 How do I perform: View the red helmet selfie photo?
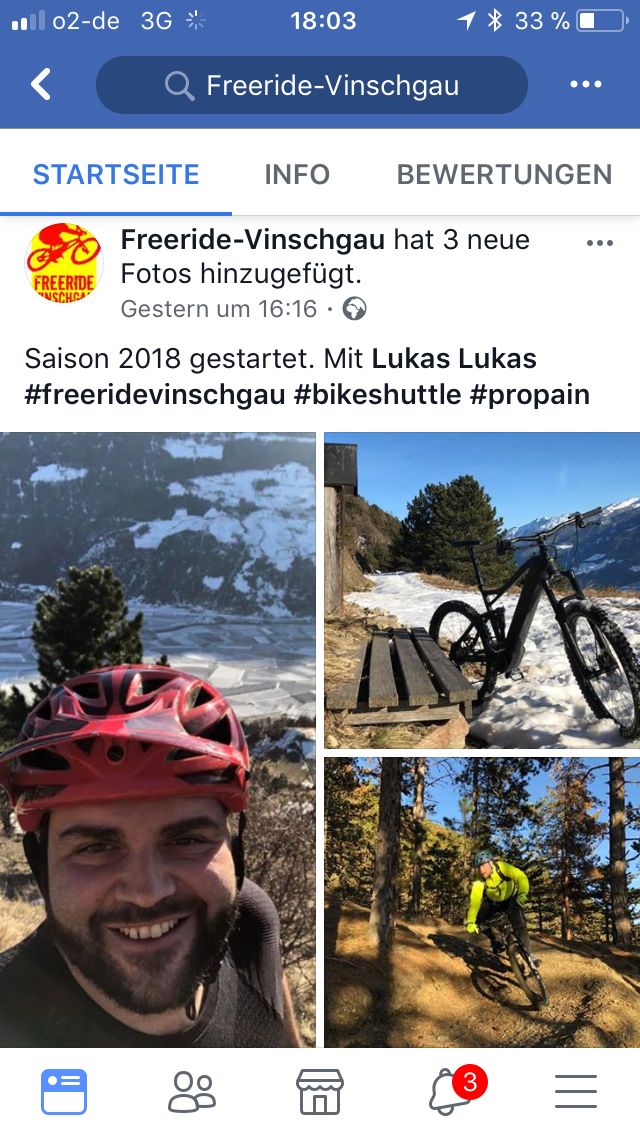157,740
